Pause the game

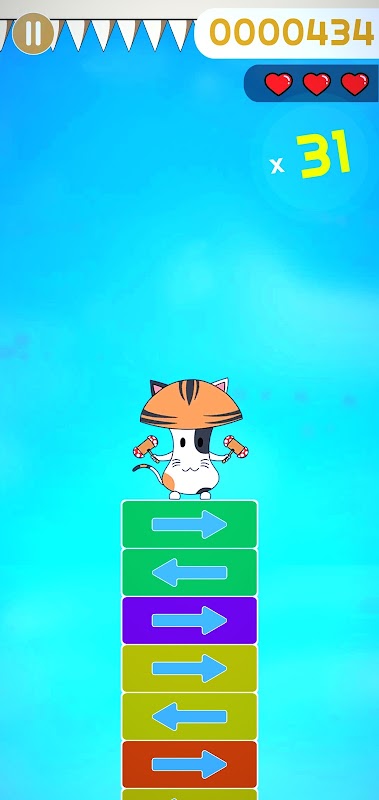[33, 34]
